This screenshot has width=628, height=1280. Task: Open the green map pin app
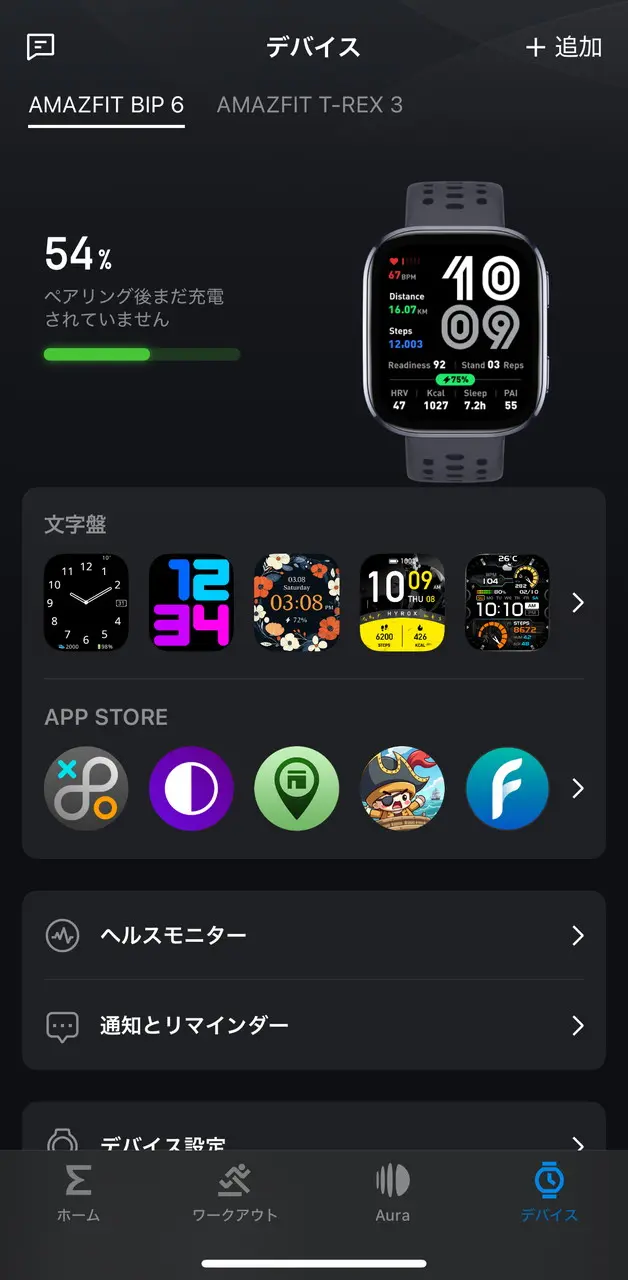click(x=296, y=788)
